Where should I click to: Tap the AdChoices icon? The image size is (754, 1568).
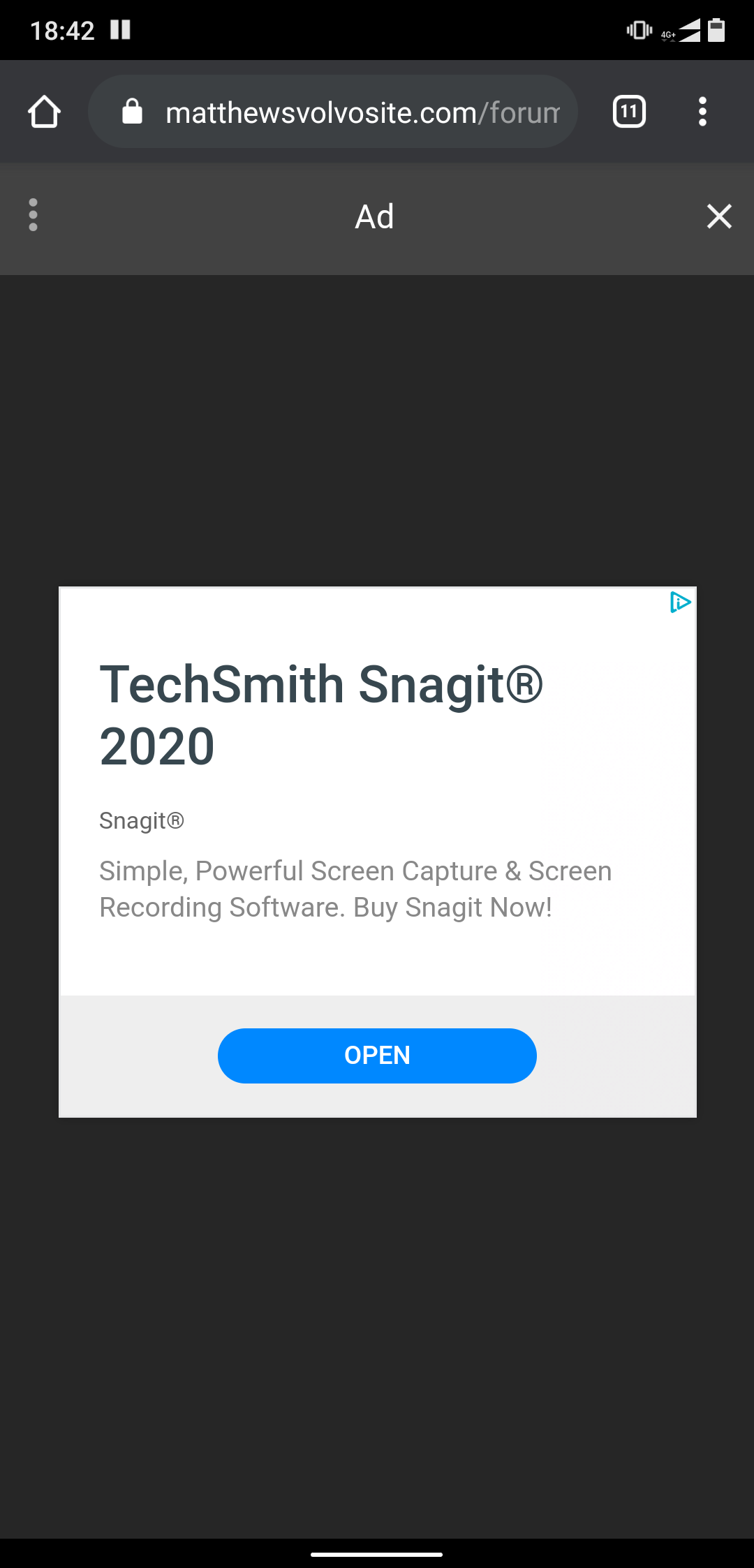point(680,602)
